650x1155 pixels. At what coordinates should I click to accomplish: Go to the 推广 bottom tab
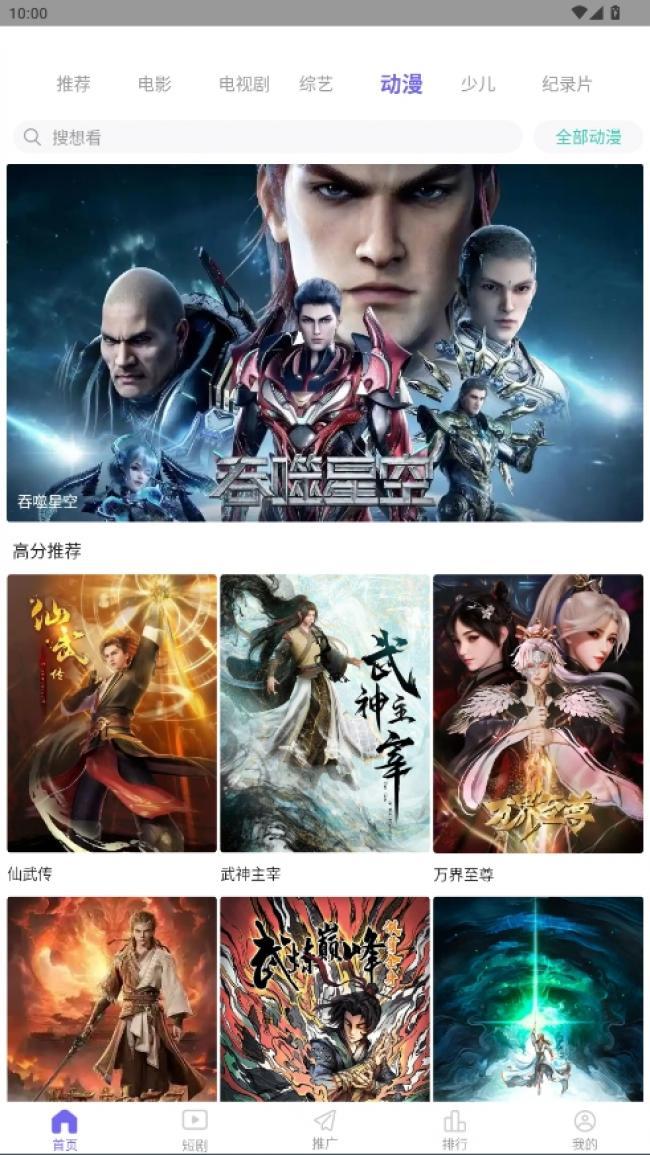324,1130
